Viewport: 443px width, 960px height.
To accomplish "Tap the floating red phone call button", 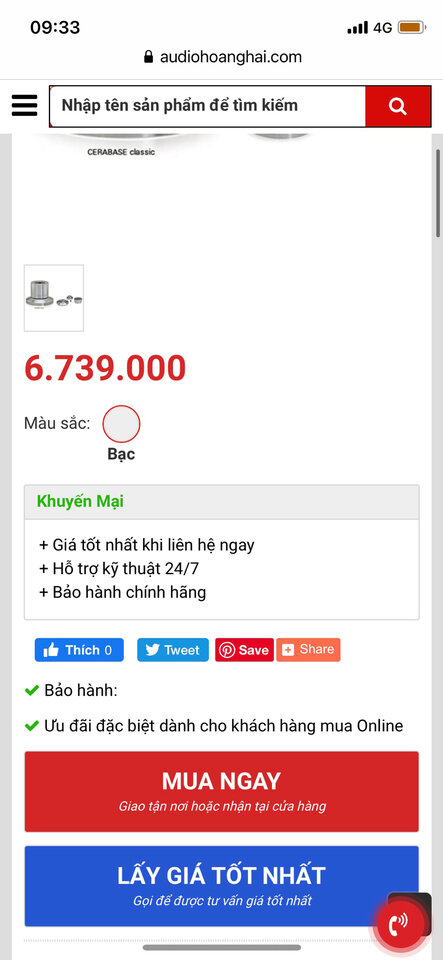I will click(x=401, y=923).
